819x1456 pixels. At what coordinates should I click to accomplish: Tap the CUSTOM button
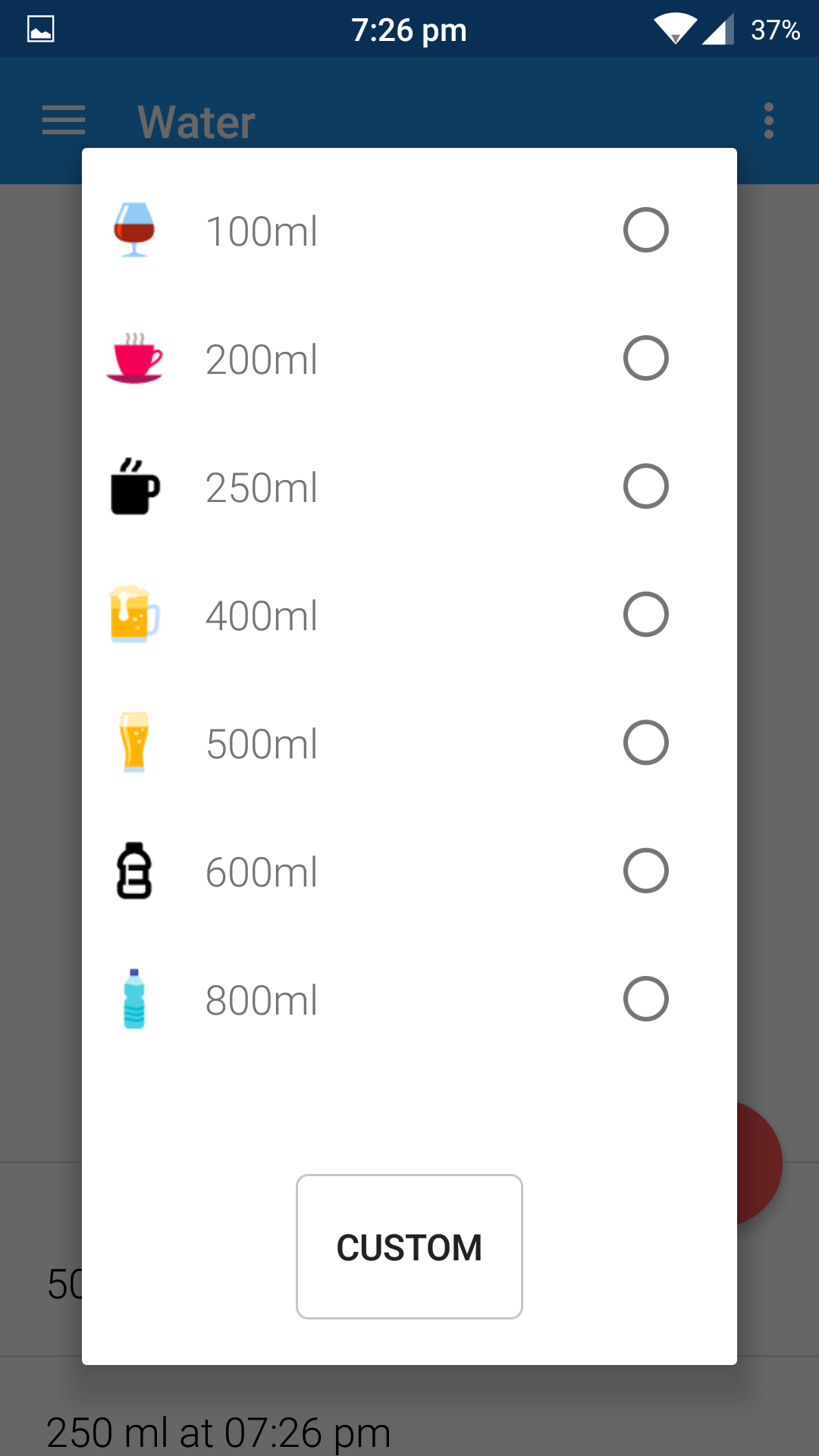[409, 1247]
